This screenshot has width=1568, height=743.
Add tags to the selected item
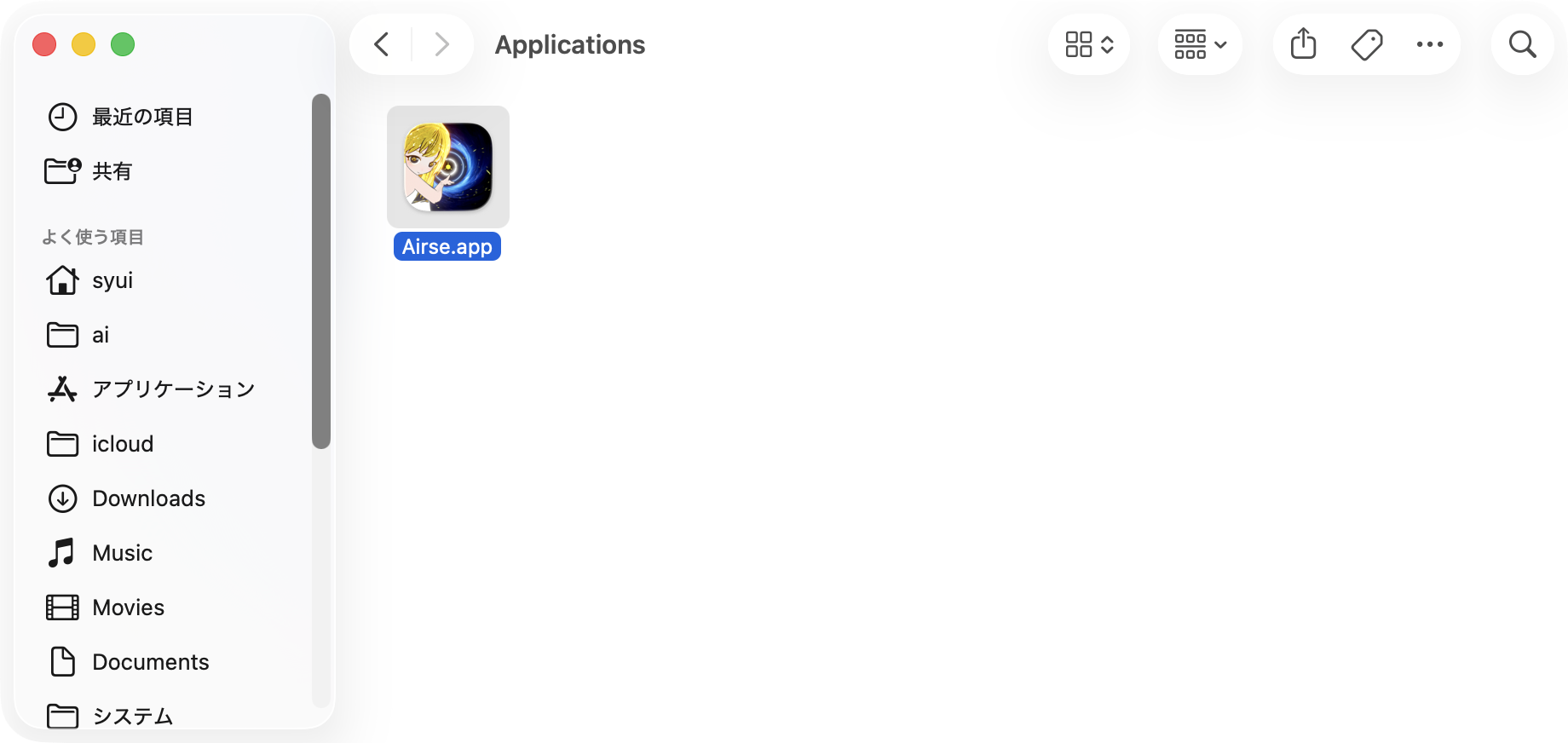point(1367,44)
